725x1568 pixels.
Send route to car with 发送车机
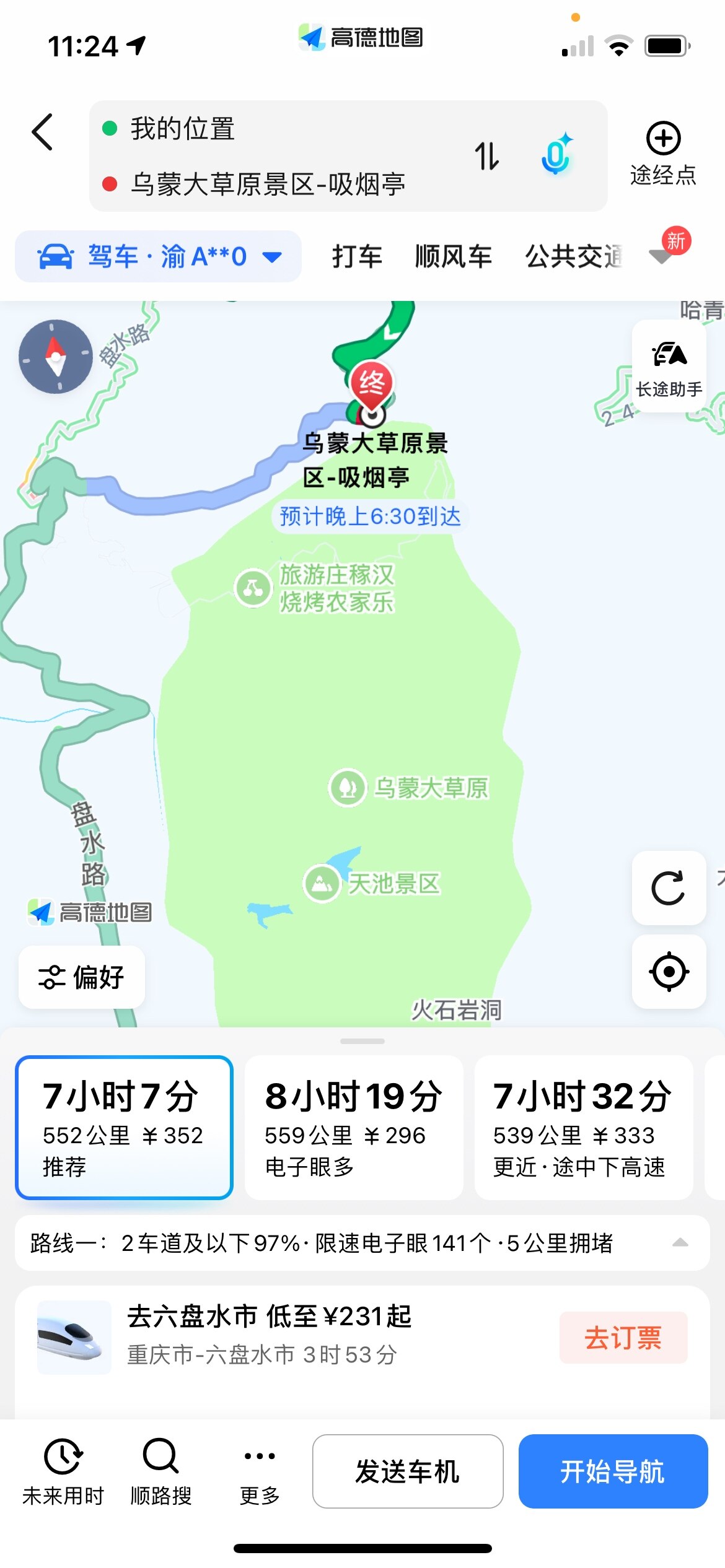408,1471
